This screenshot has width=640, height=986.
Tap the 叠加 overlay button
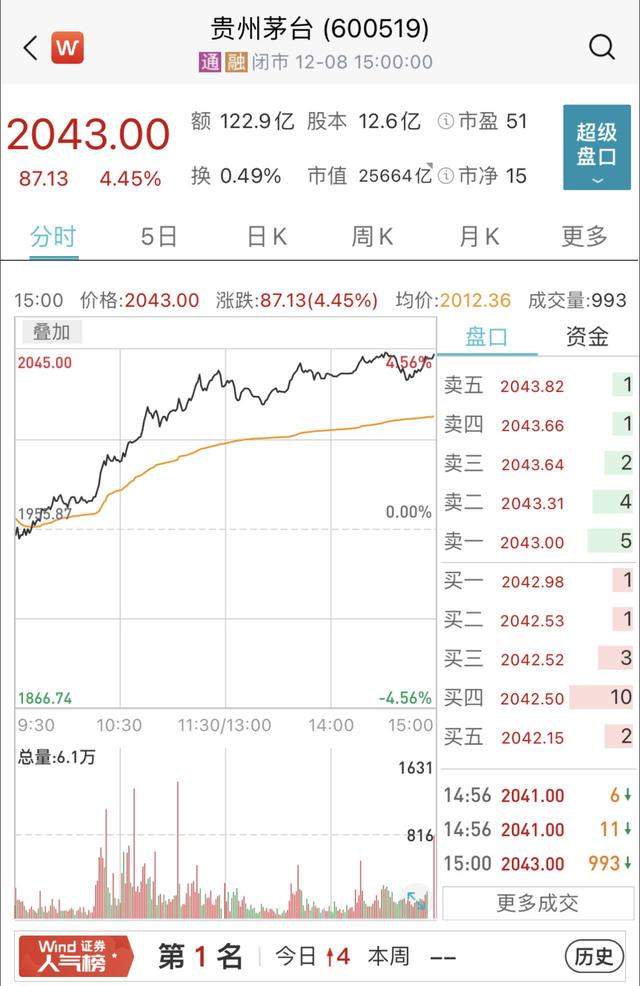pos(51,332)
